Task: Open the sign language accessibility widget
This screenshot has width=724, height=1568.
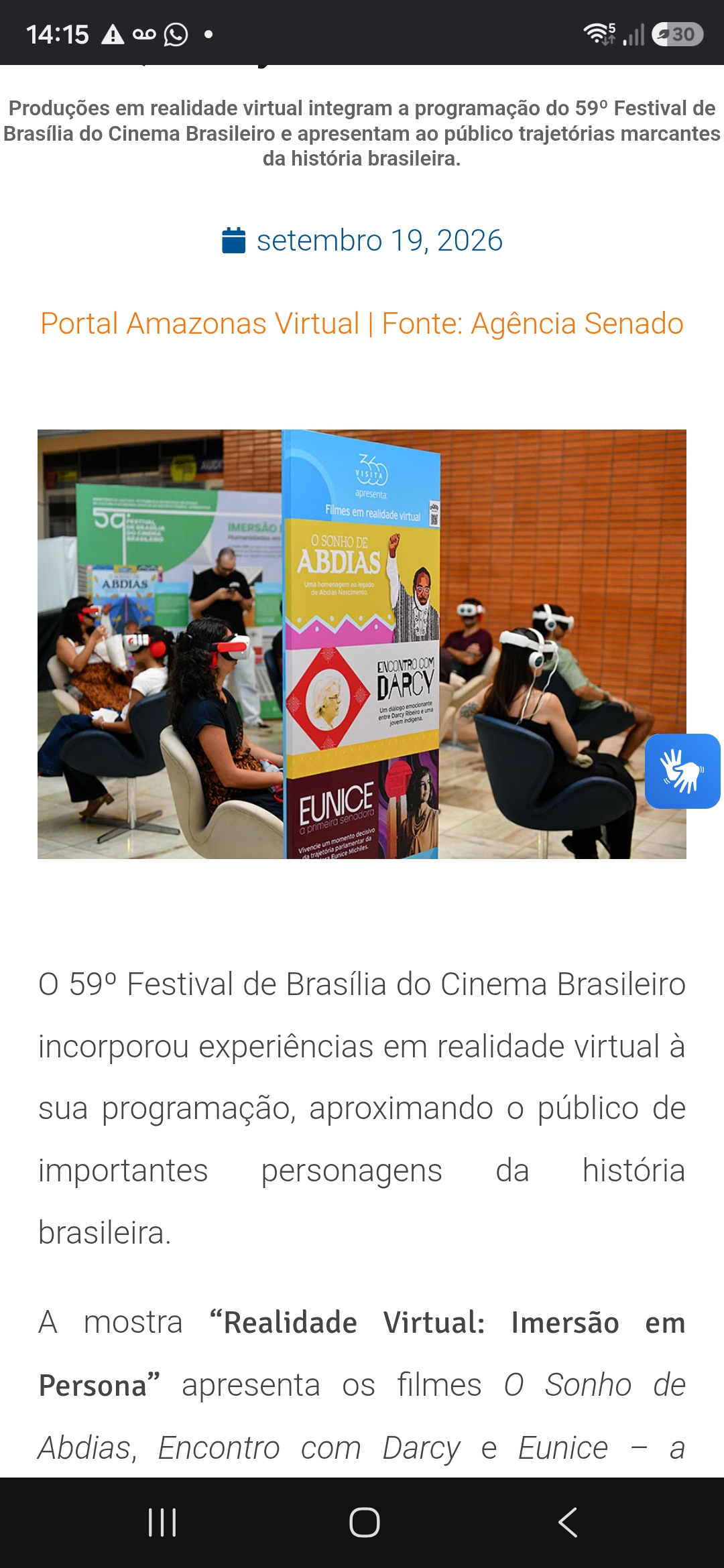Action: [682, 771]
